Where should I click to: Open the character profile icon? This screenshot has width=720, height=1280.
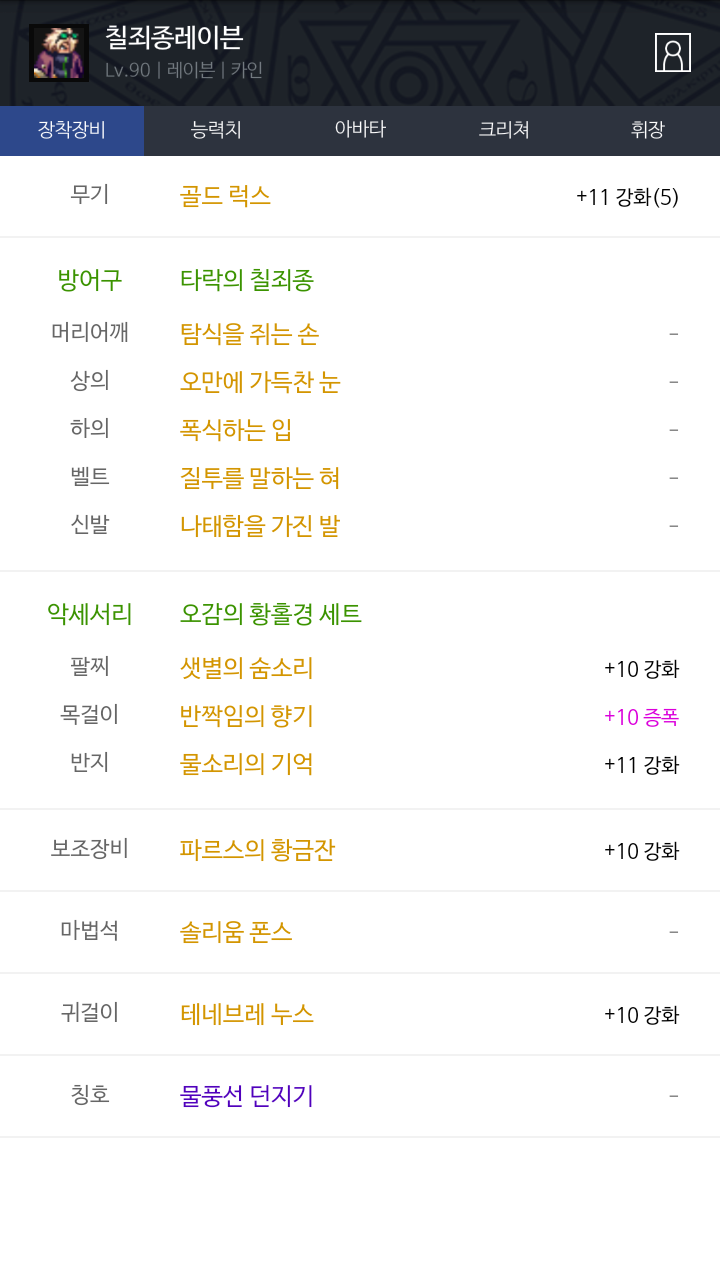coord(673,53)
